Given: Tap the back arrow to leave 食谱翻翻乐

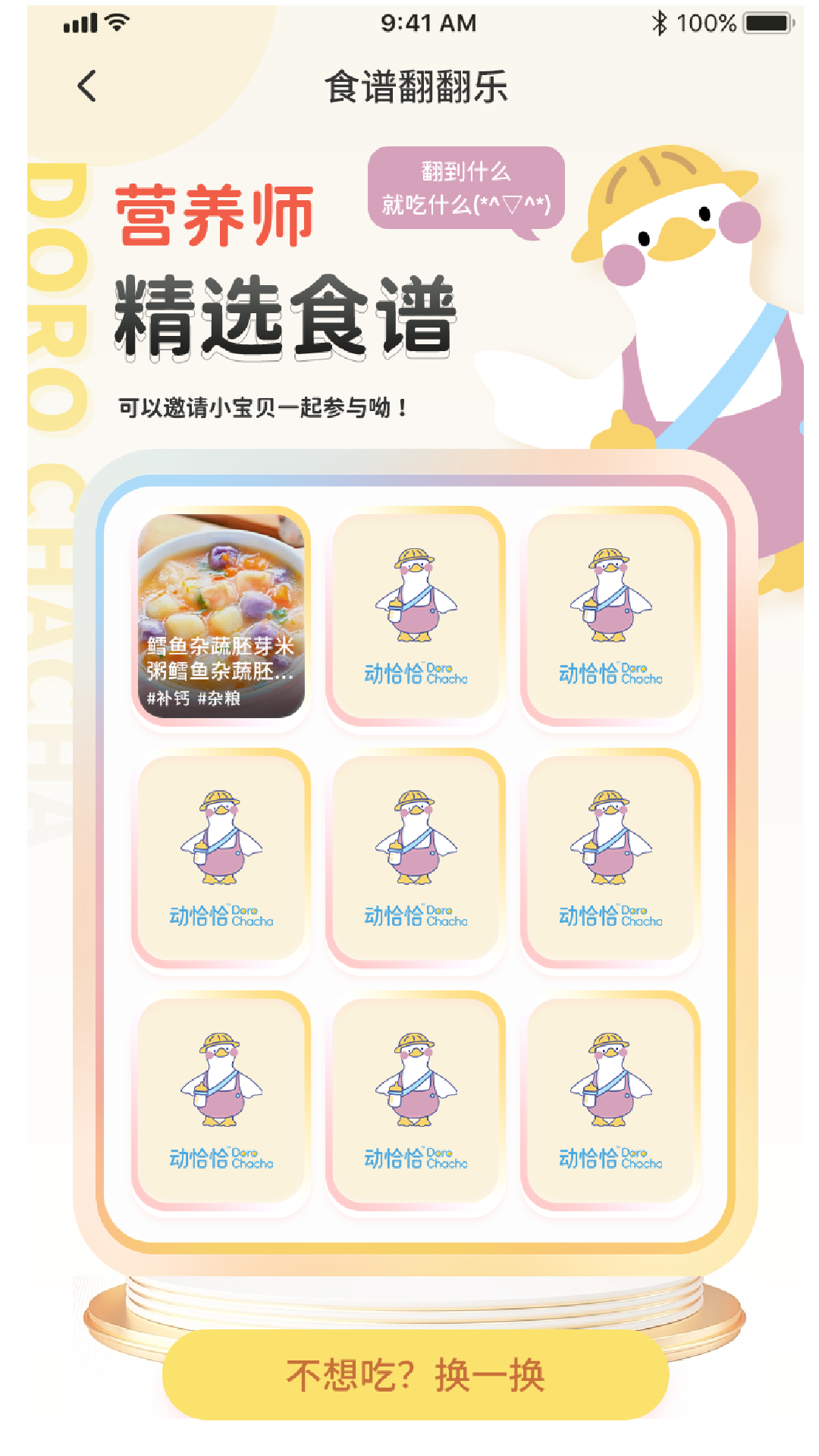Looking at the screenshot, I should 86,86.
